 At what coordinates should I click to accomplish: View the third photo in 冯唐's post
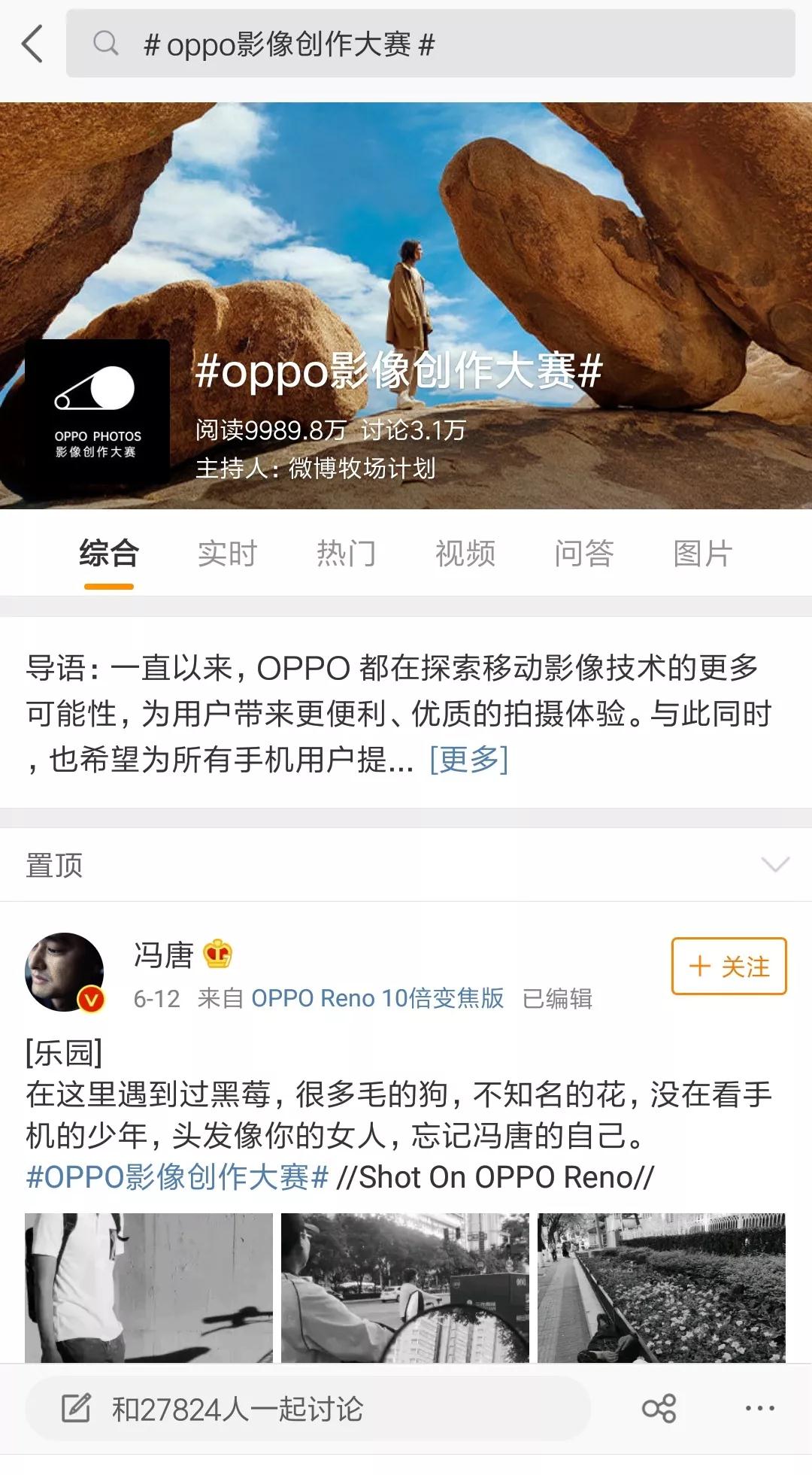[x=662, y=1287]
